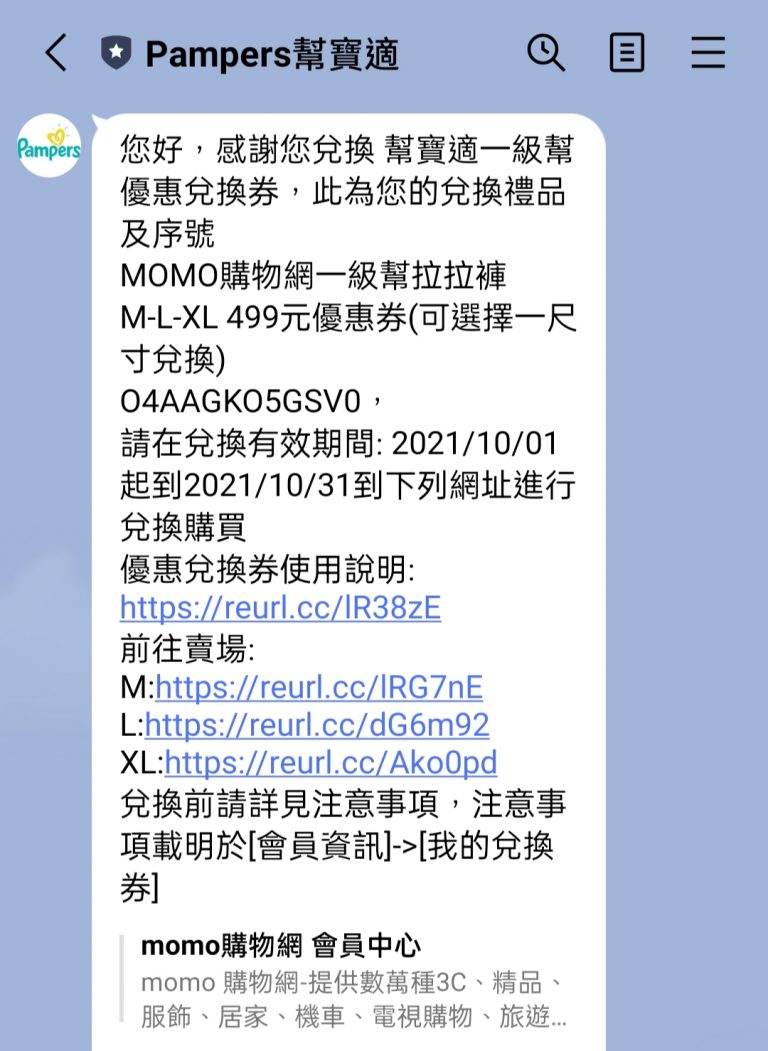Screen dimensions: 768x1051
Task: Open the chat menu
Action: pos(708,53)
